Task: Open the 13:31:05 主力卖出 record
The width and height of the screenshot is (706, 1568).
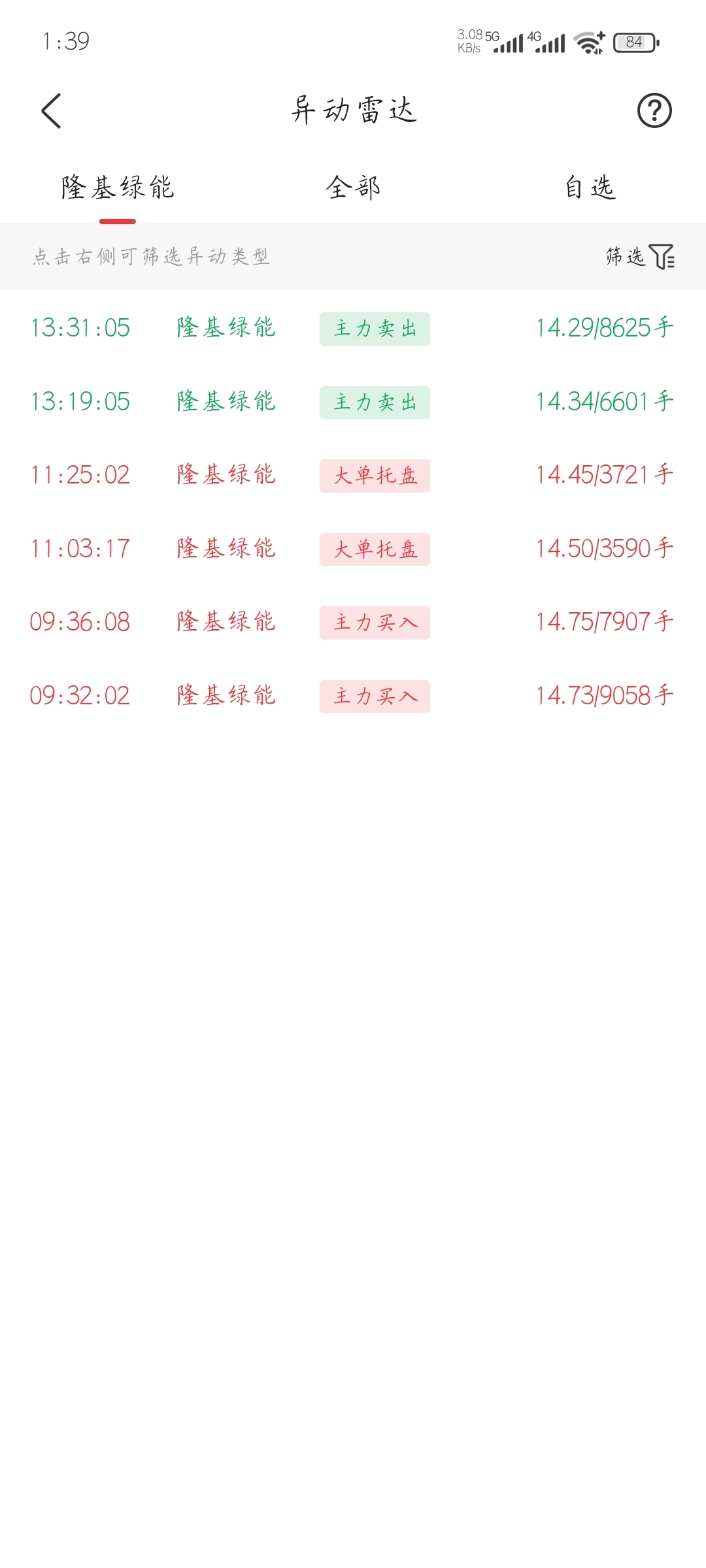Action: (353, 328)
